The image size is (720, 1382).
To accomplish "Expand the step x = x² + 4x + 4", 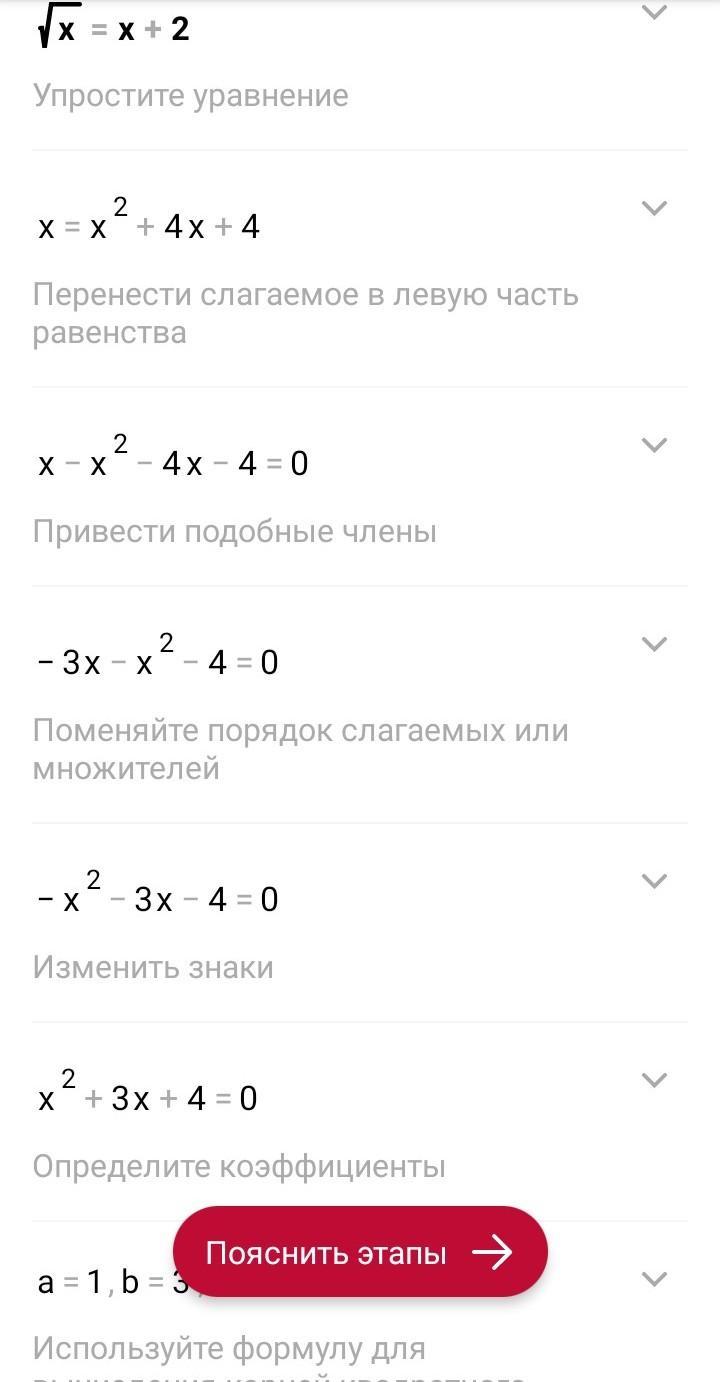I will tap(653, 208).
